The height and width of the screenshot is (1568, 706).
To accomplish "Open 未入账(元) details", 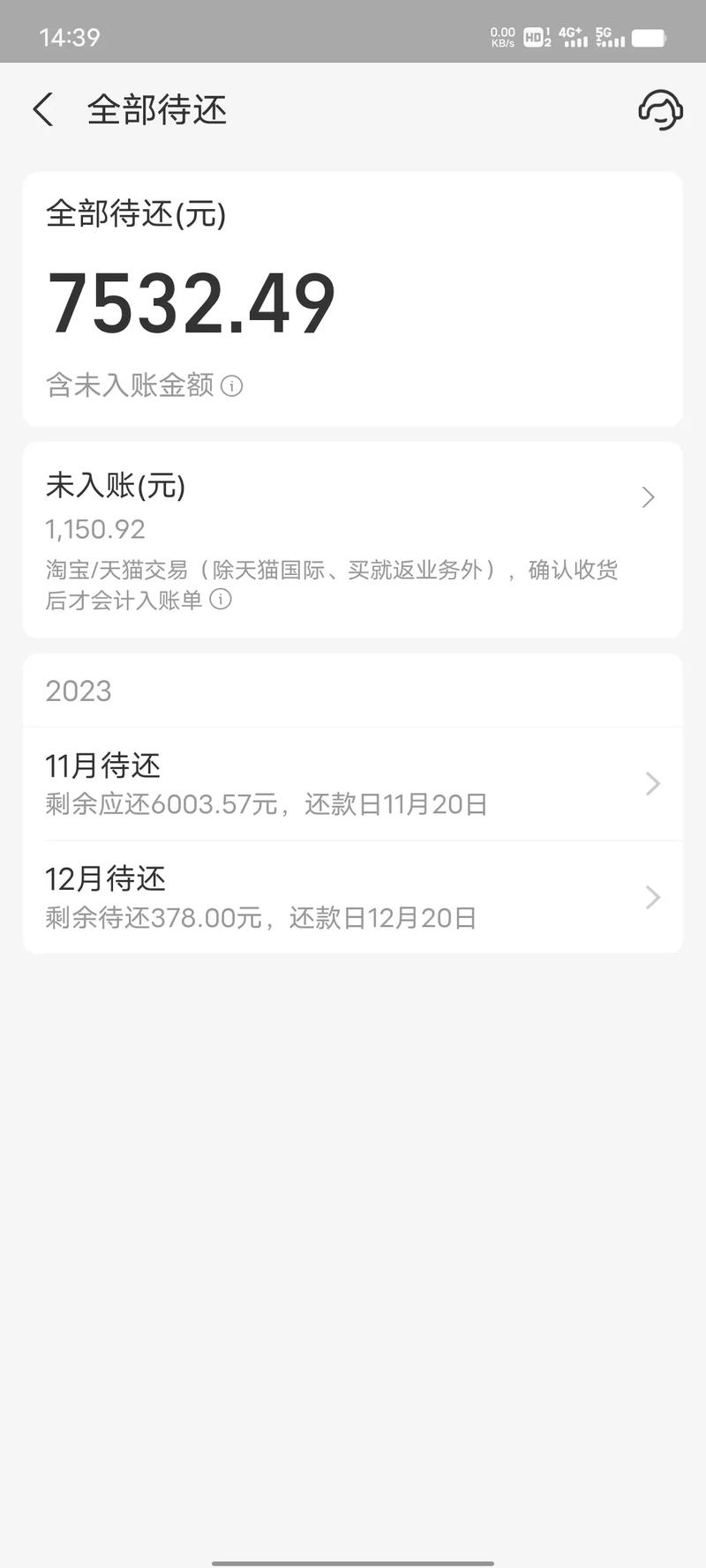I will (x=353, y=498).
